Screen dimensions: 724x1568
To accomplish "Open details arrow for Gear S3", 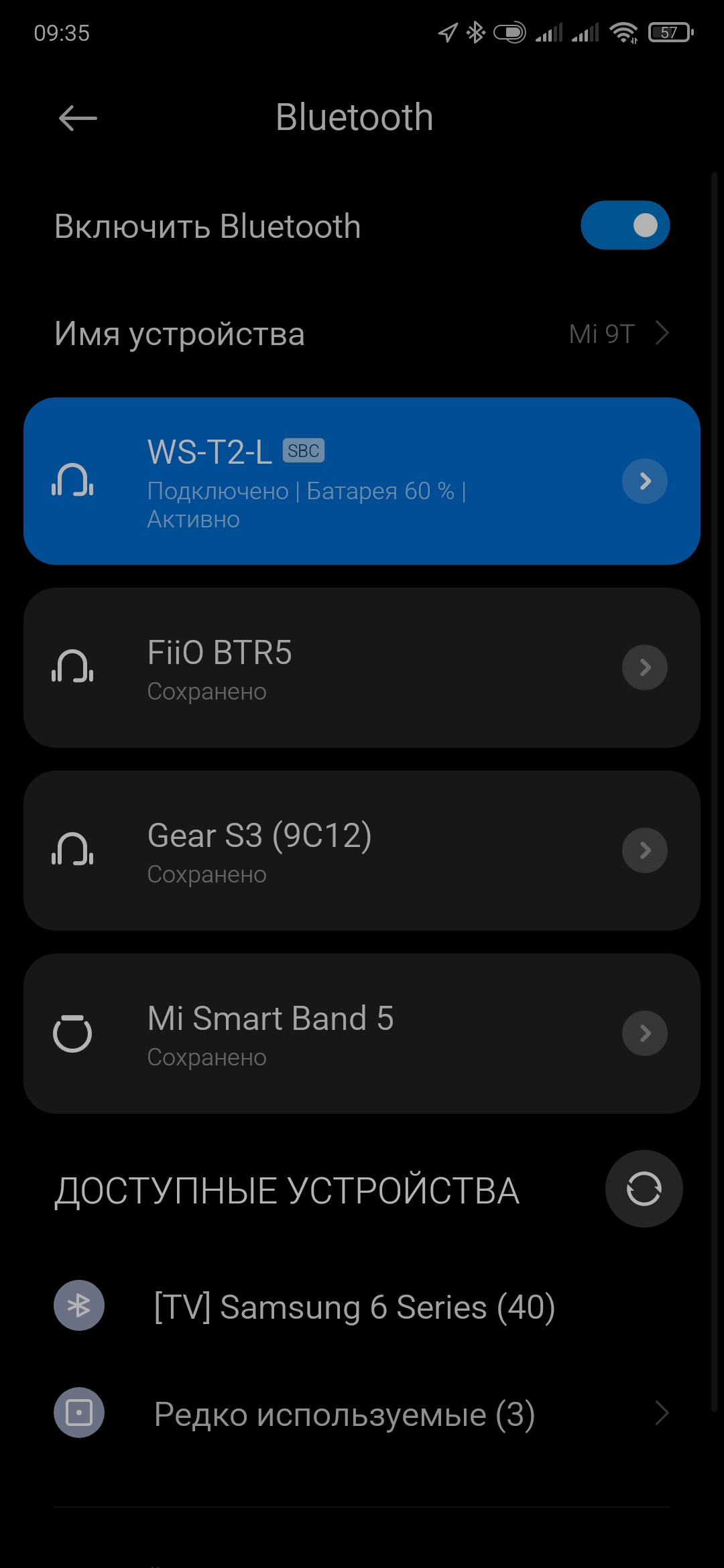I will coord(644,850).
